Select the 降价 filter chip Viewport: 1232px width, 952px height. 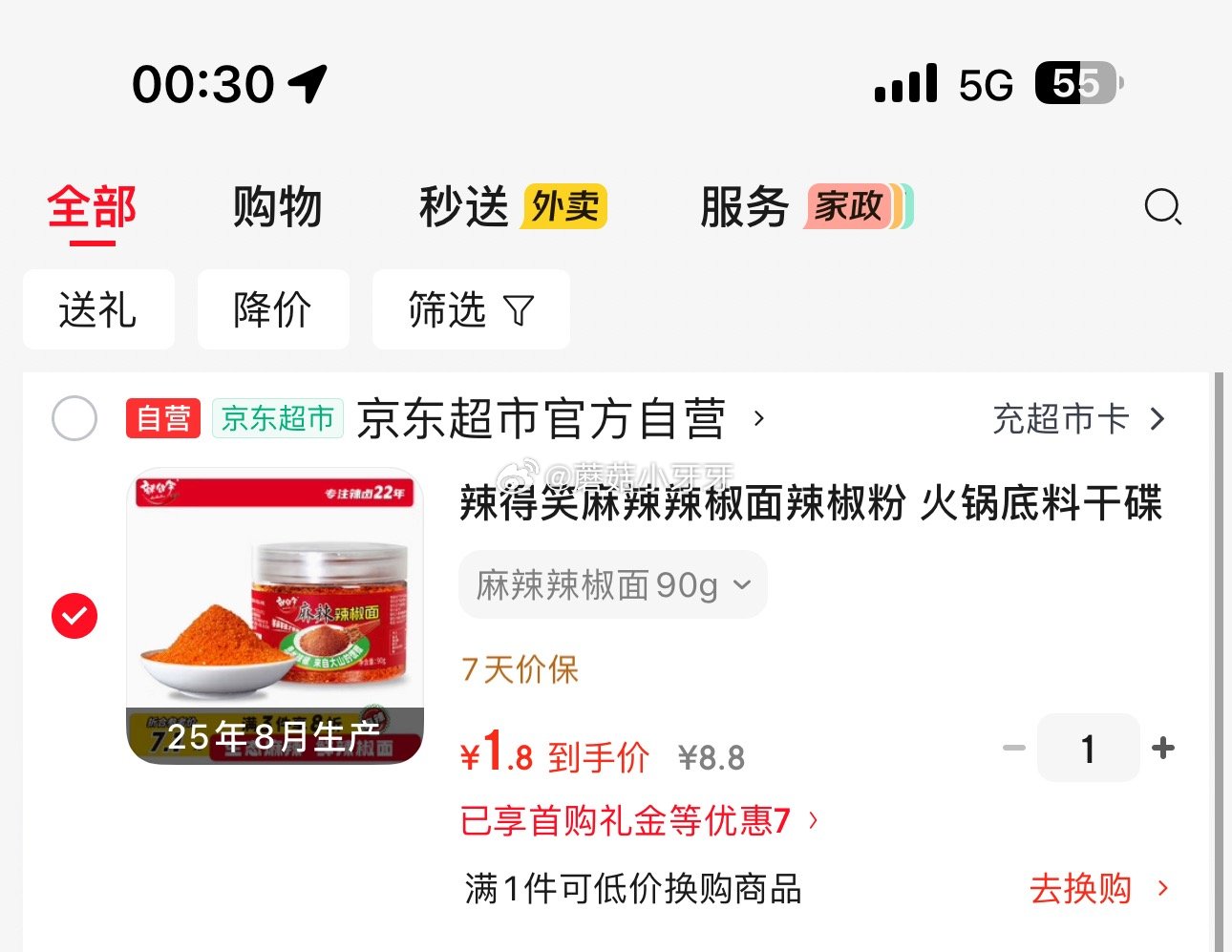273,309
